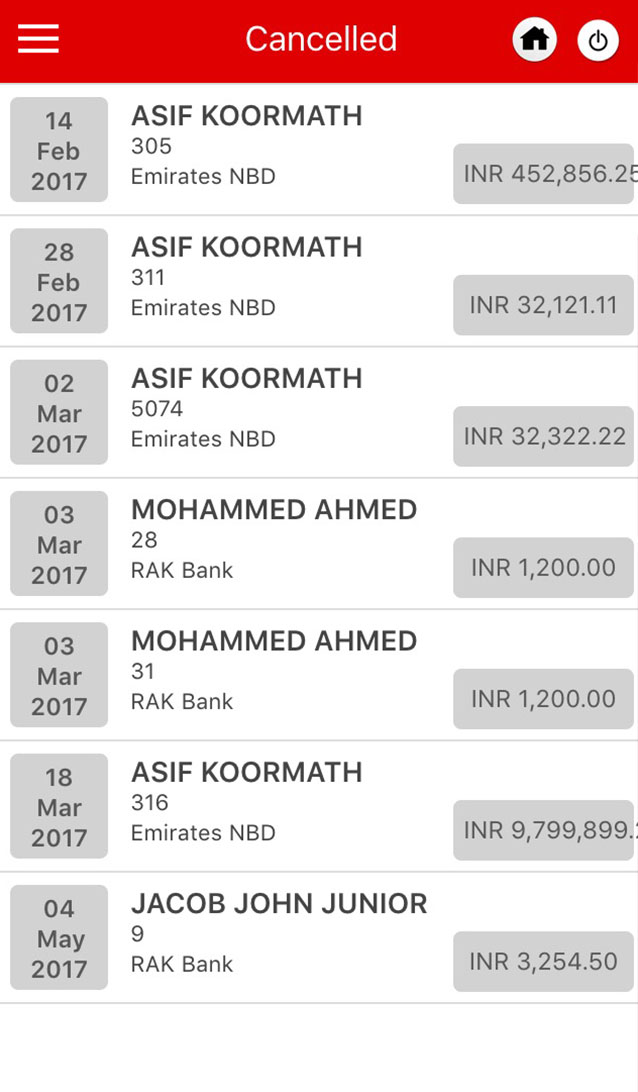Tap the power logout icon

(x=597, y=41)
